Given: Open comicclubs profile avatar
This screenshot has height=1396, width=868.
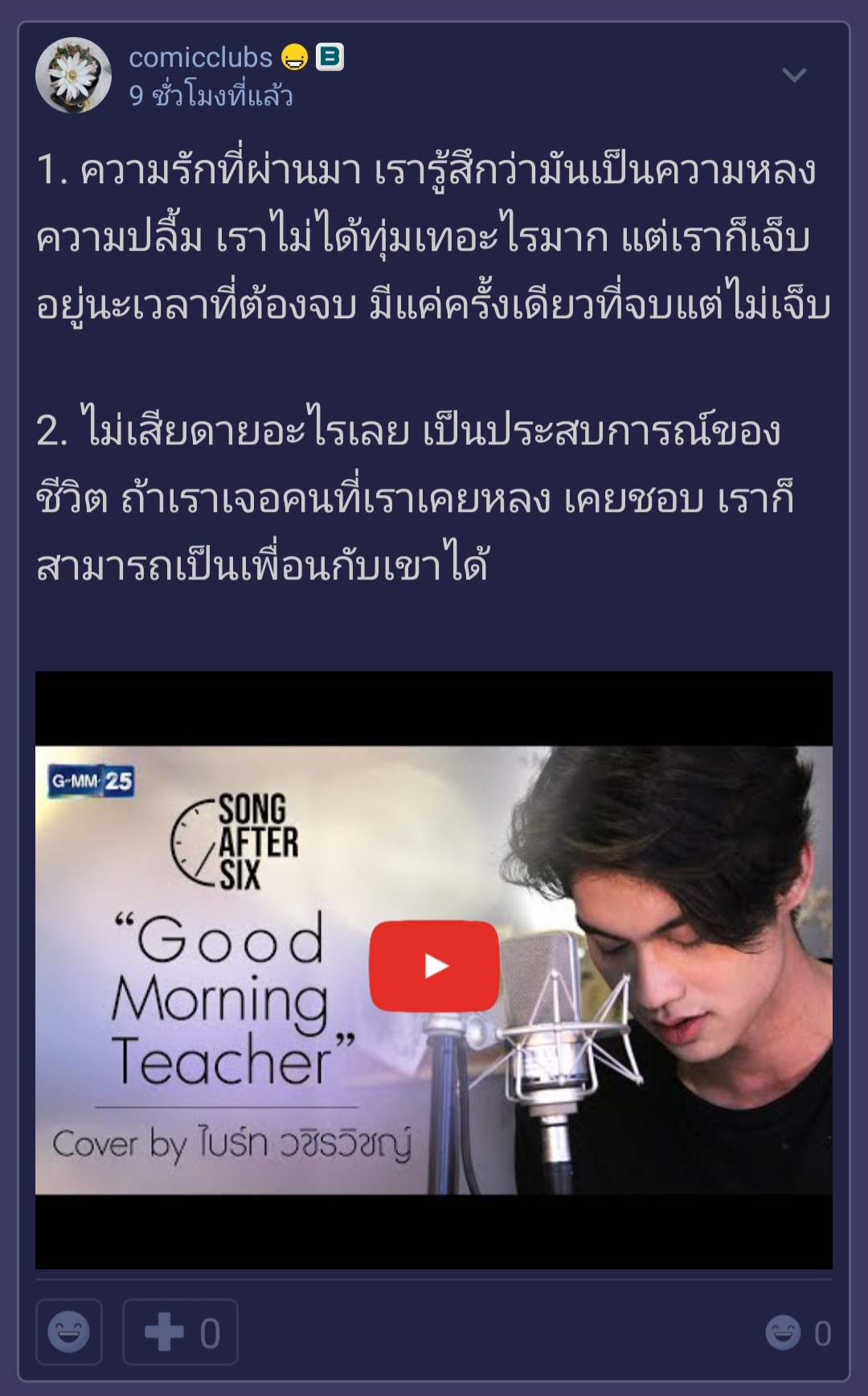Looking at the screenshot, I should [x=73, y=76].
